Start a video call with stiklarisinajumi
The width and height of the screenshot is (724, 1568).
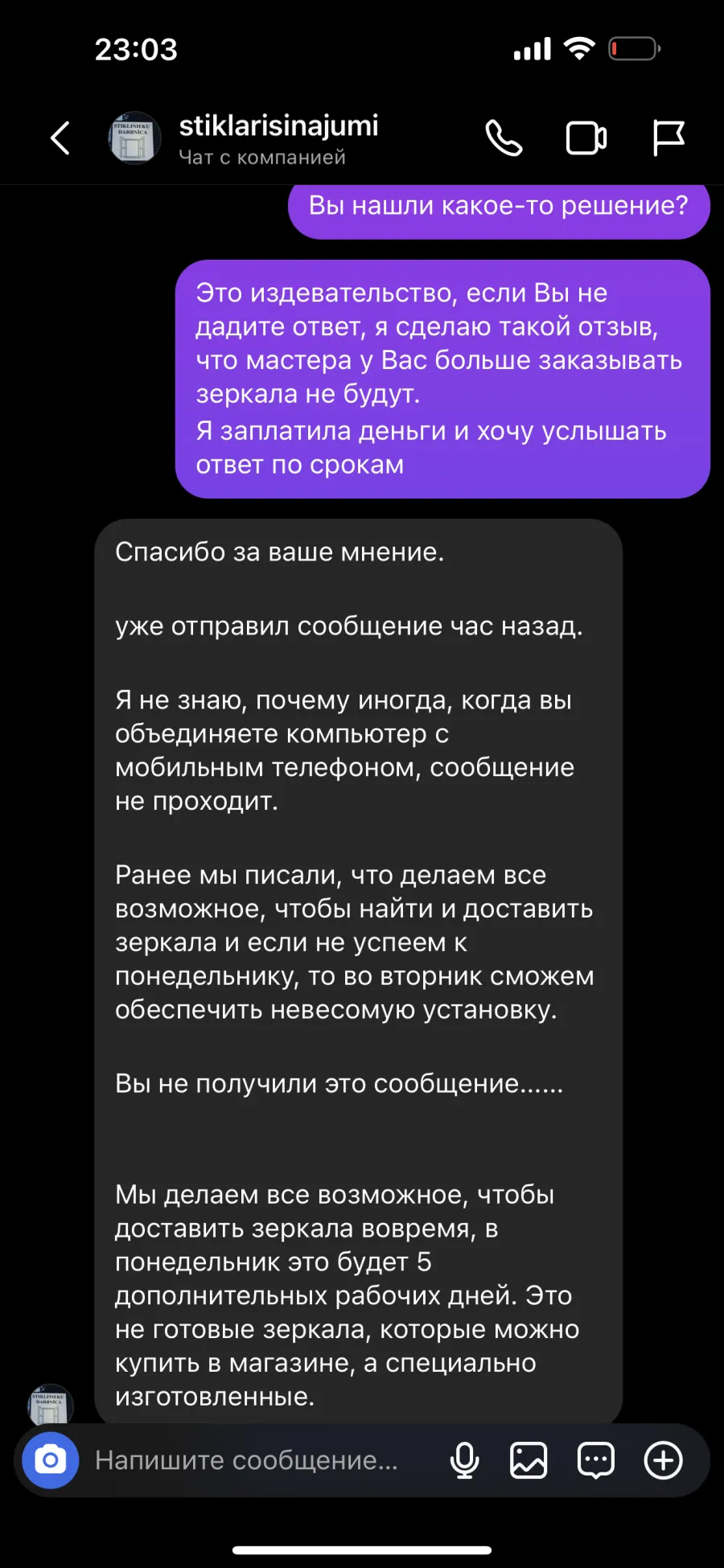click(586, 138)
